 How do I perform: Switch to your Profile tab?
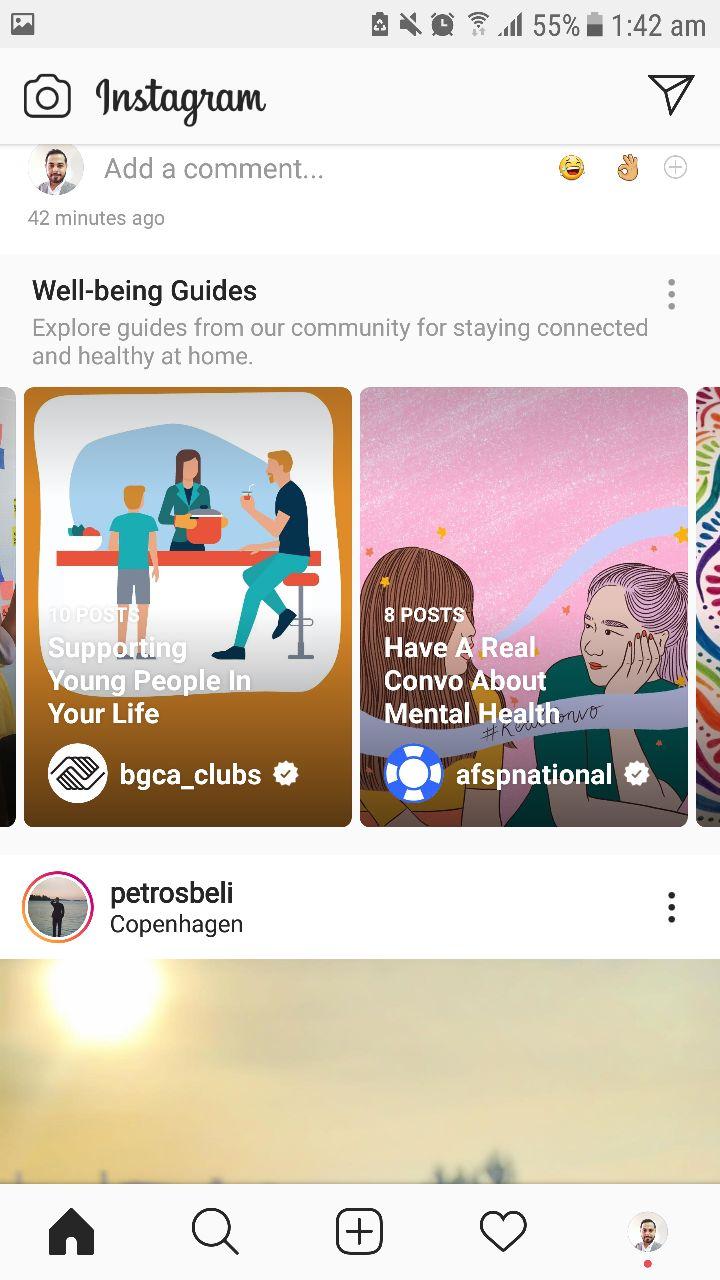click(x=647, y=1232)
